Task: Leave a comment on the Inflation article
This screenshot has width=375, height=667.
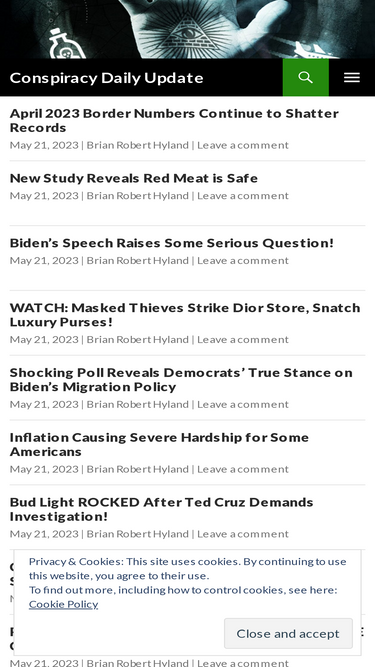Action: [243, 469]
